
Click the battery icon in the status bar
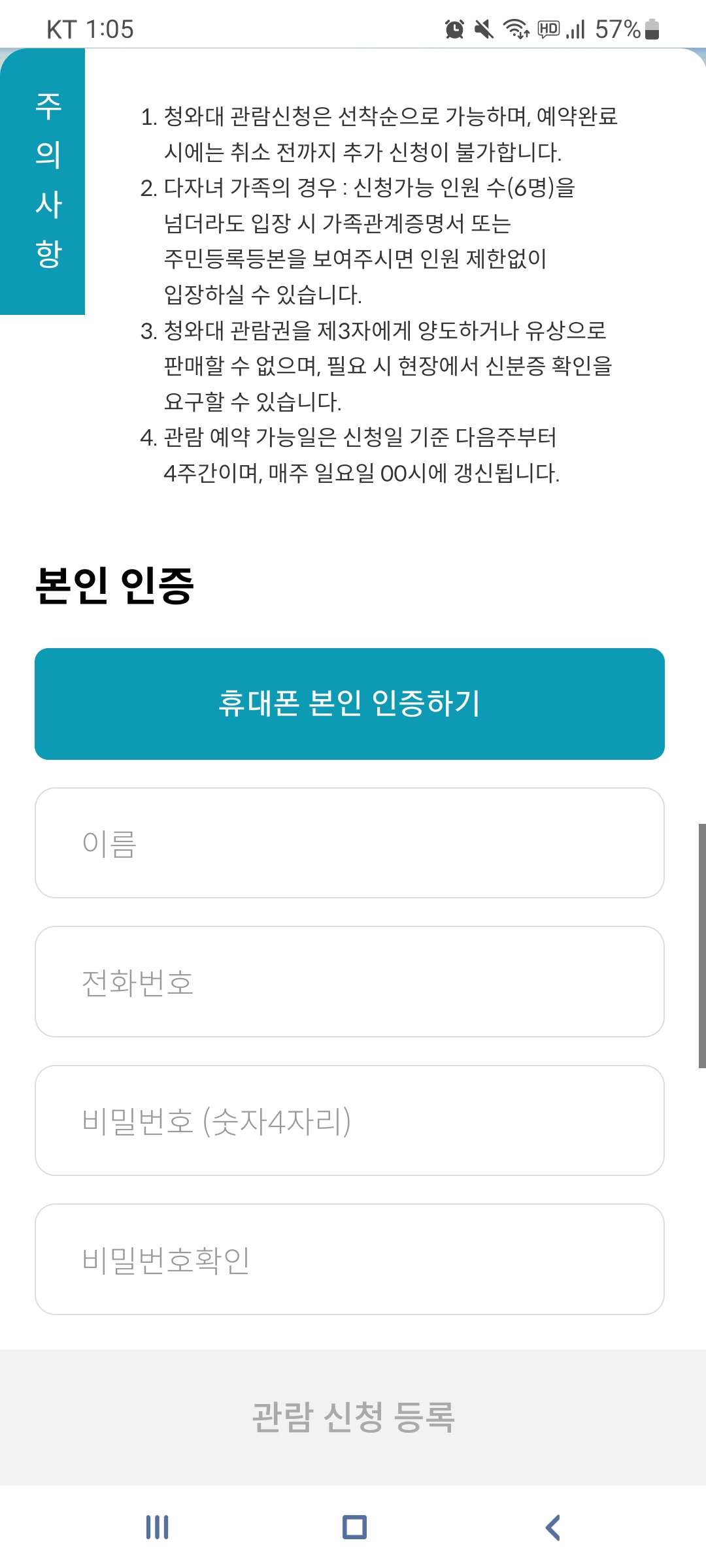pyautogui.click(x=650, y=29)
